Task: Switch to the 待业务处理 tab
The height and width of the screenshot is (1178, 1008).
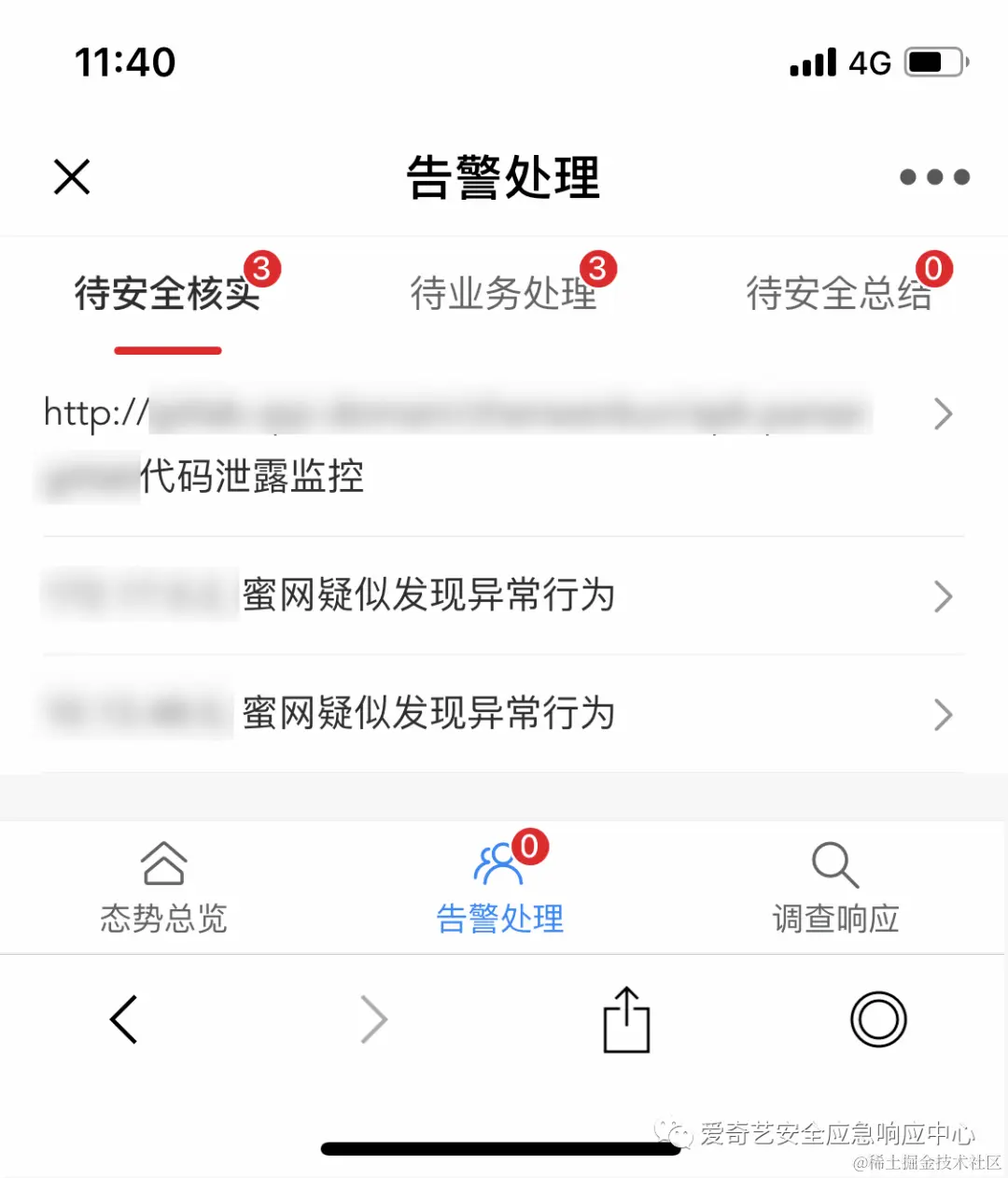Action: pyautogui.click(x=504, y=294)
